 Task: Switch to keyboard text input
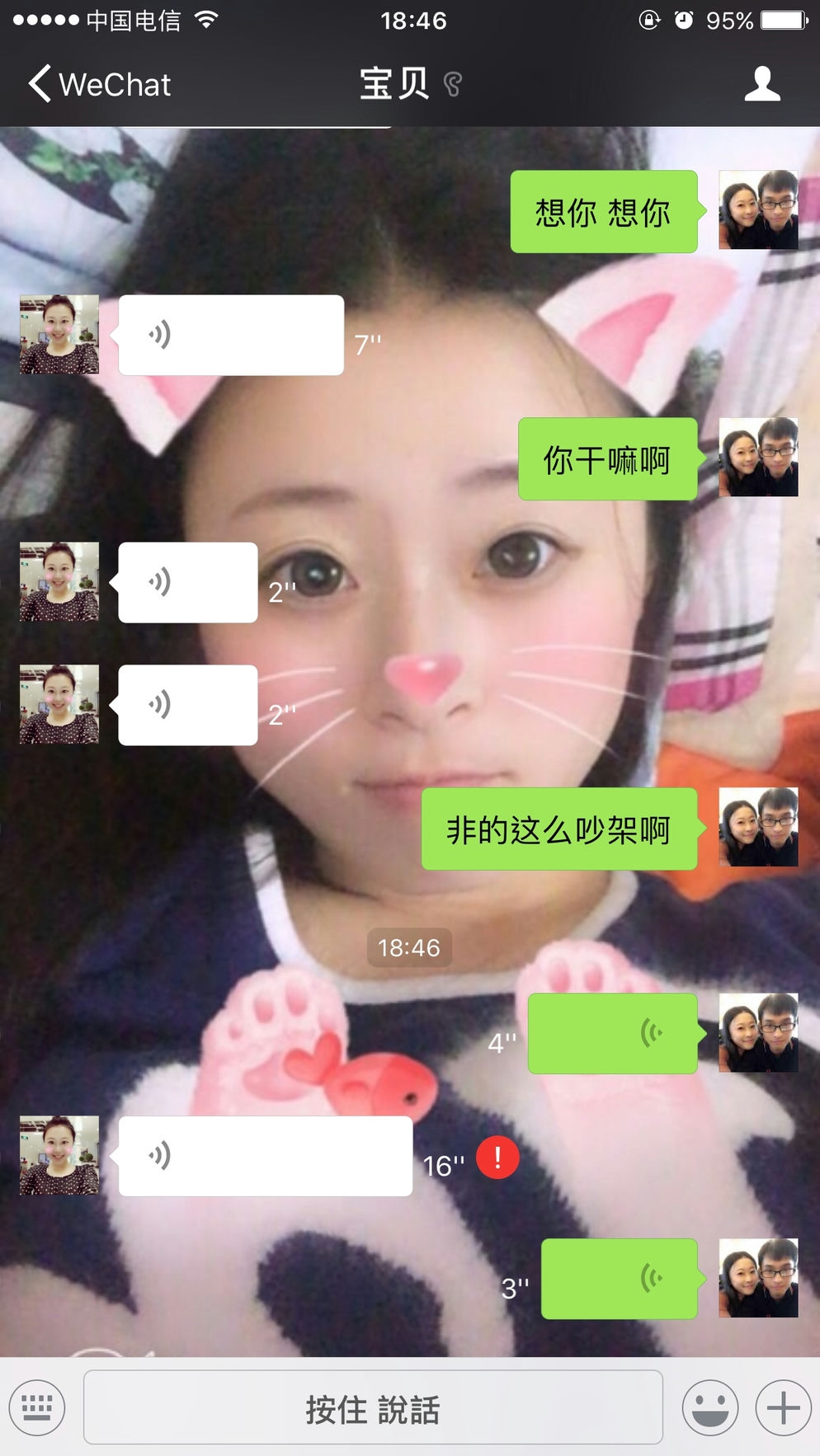click(37, 1407)
